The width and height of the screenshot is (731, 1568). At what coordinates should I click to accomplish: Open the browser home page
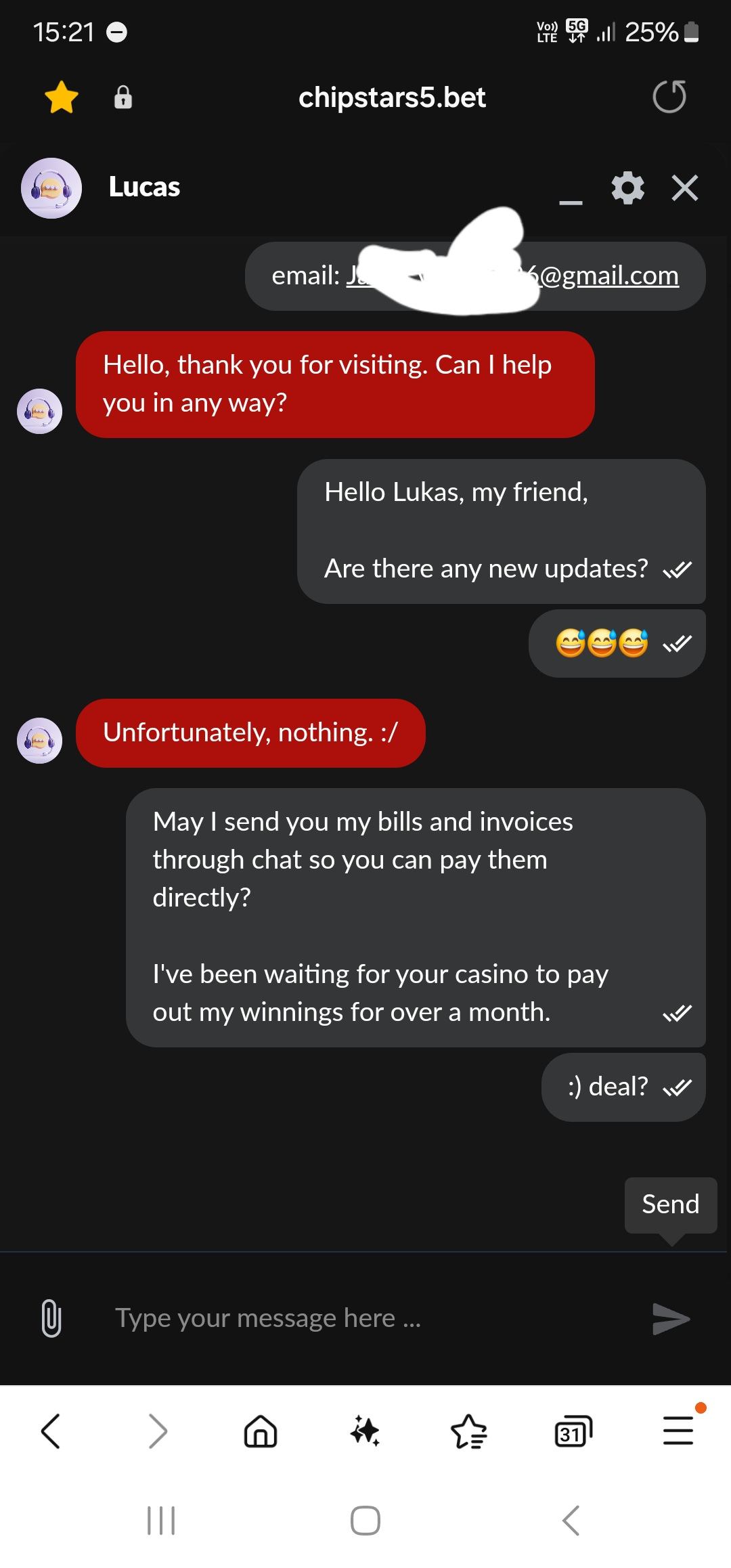[261, 1431]
